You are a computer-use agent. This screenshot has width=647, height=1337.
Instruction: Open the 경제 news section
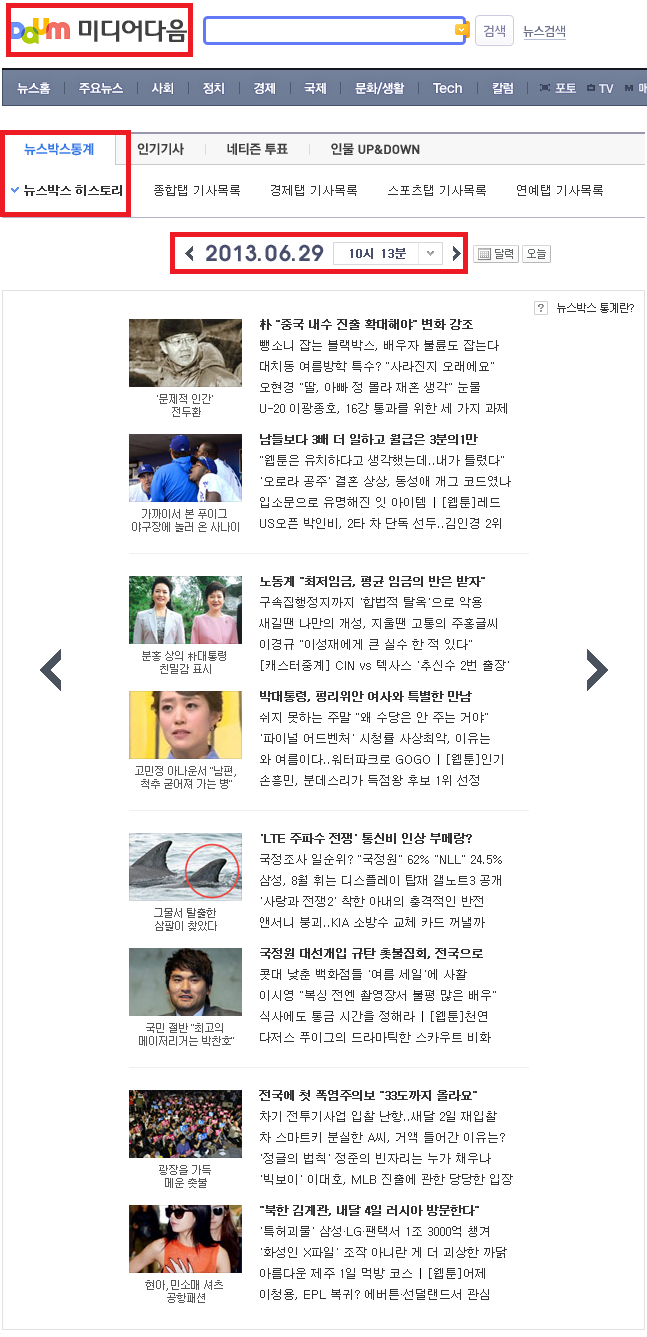pyautogui.click(x=264, y=88)
